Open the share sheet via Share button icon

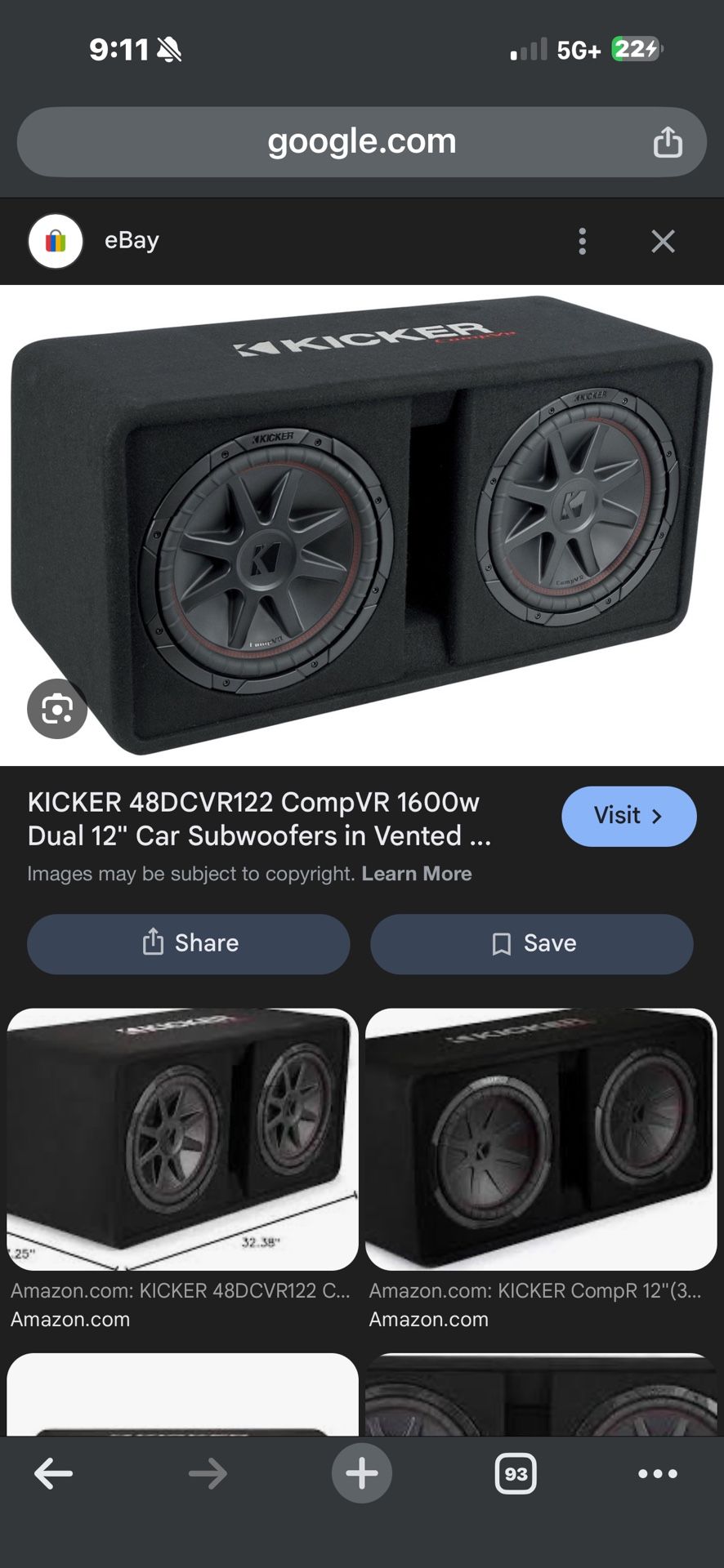coord(154,943)
